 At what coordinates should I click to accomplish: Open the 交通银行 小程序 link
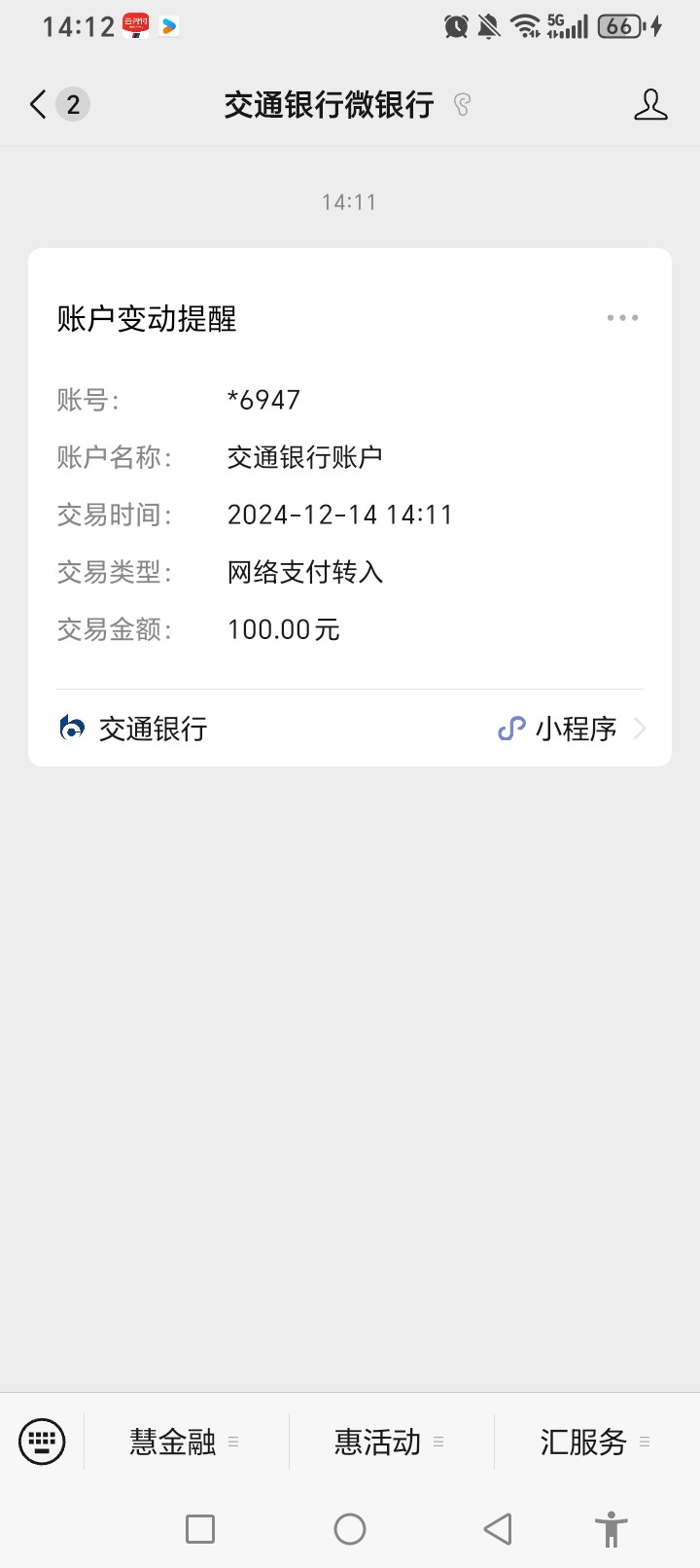[350, 729]
